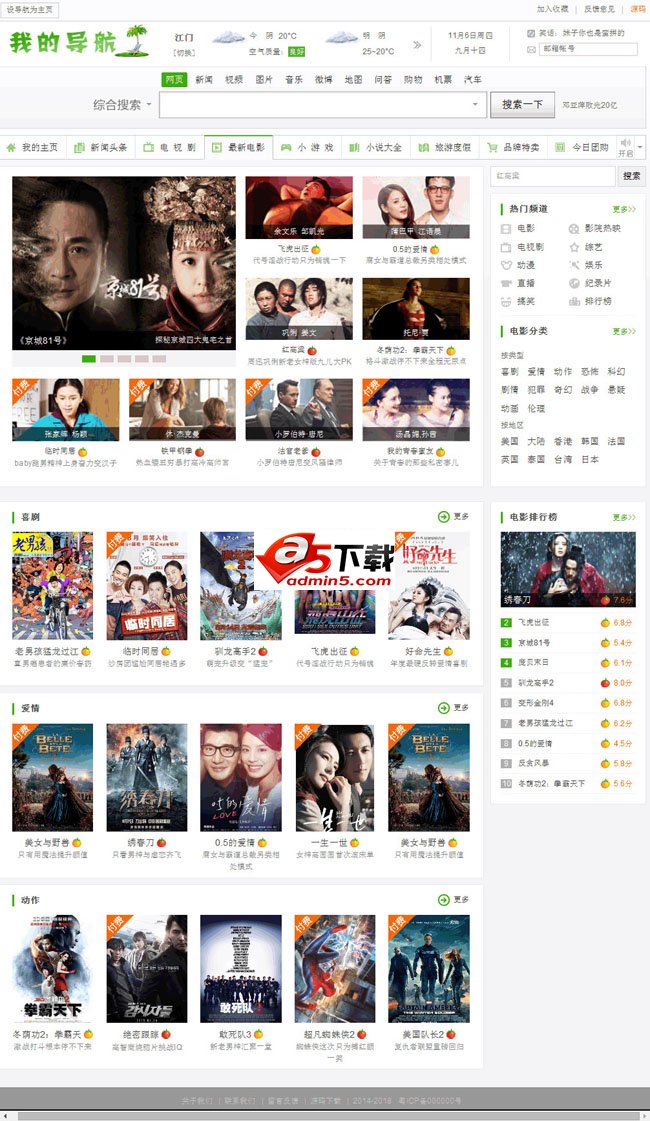Switch to the 新闻 search tab
The image size is (650, 1121).
coord(204,79)
